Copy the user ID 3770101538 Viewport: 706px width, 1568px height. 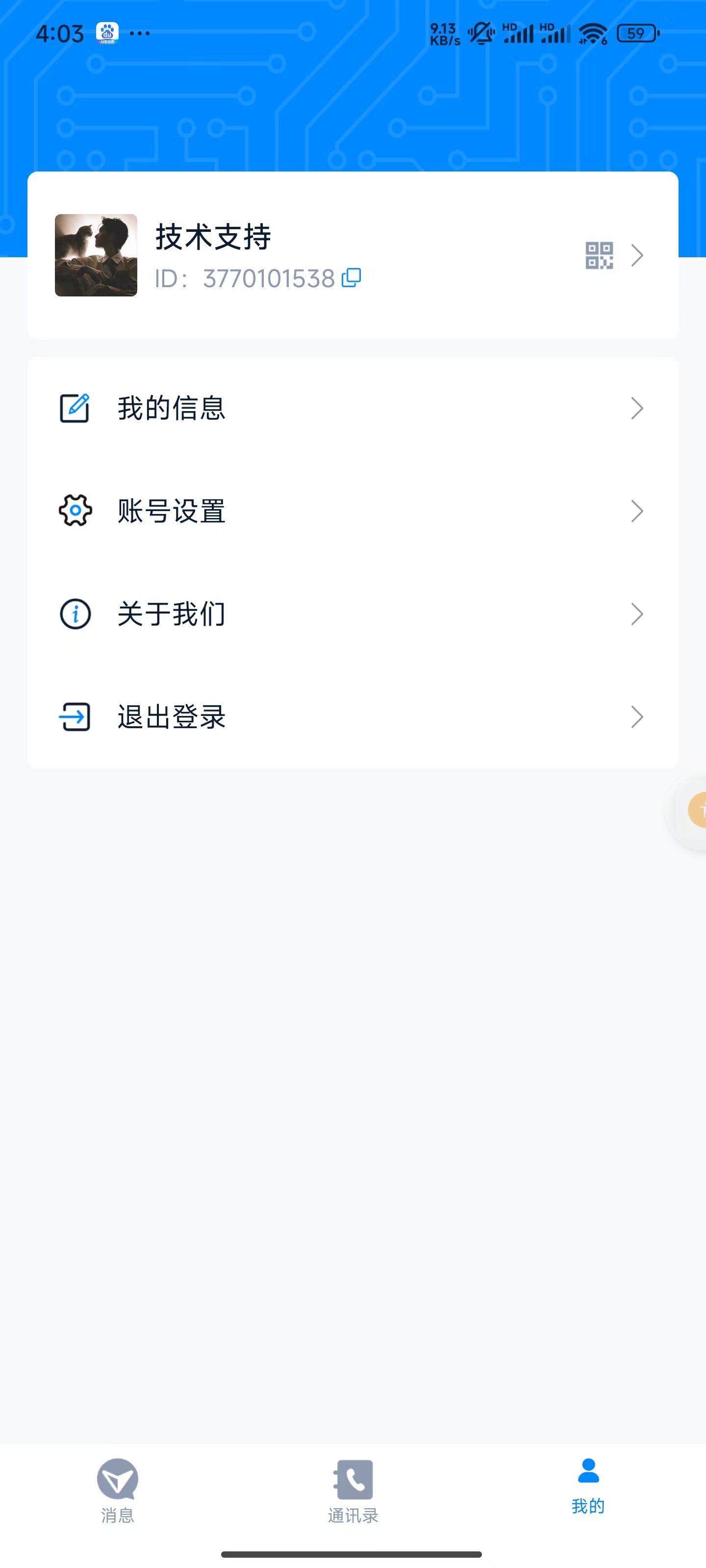pyautogui.click(x=351, y=278)
